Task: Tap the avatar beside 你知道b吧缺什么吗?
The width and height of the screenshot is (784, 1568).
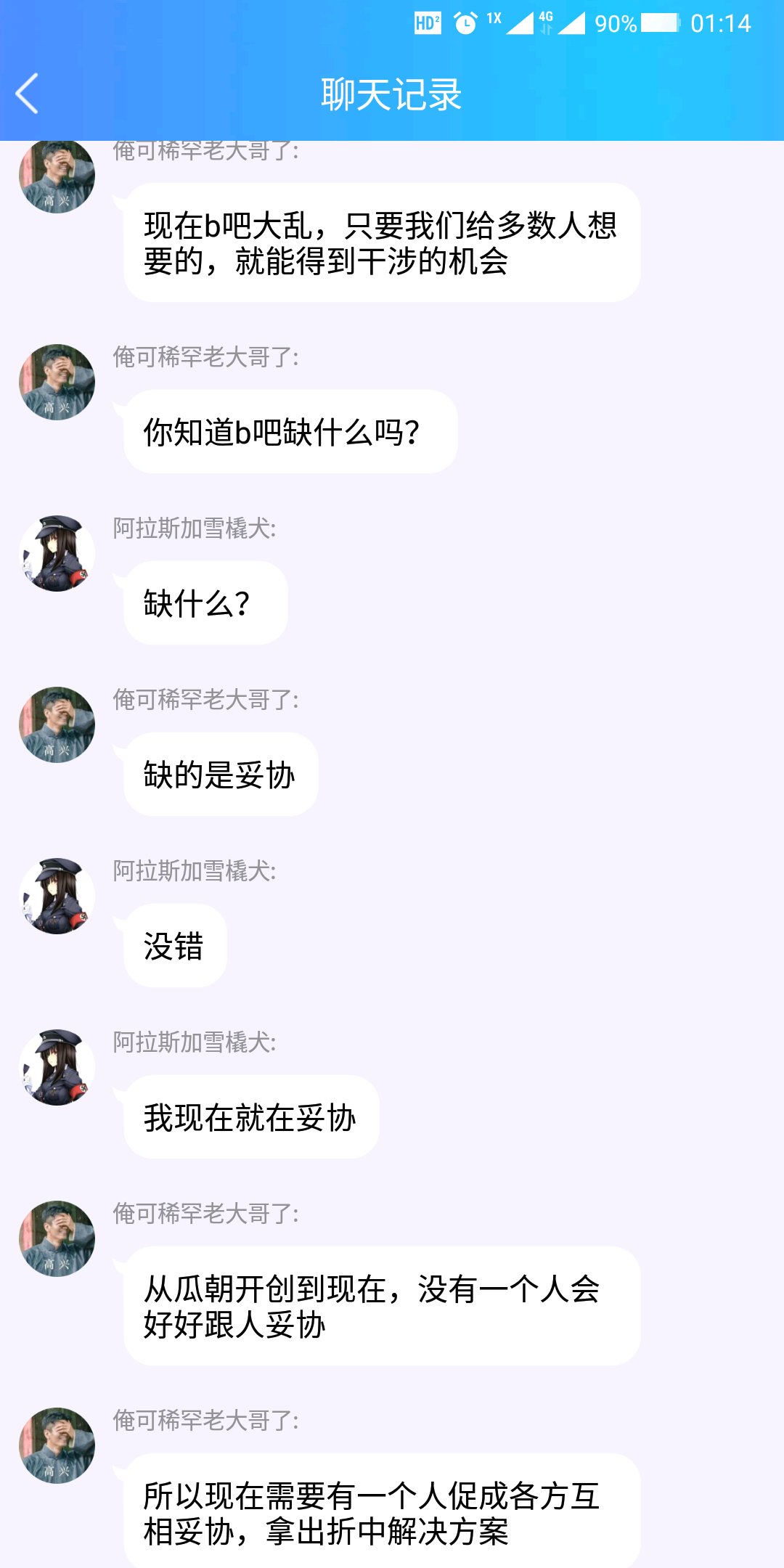Action: (57, 382)
